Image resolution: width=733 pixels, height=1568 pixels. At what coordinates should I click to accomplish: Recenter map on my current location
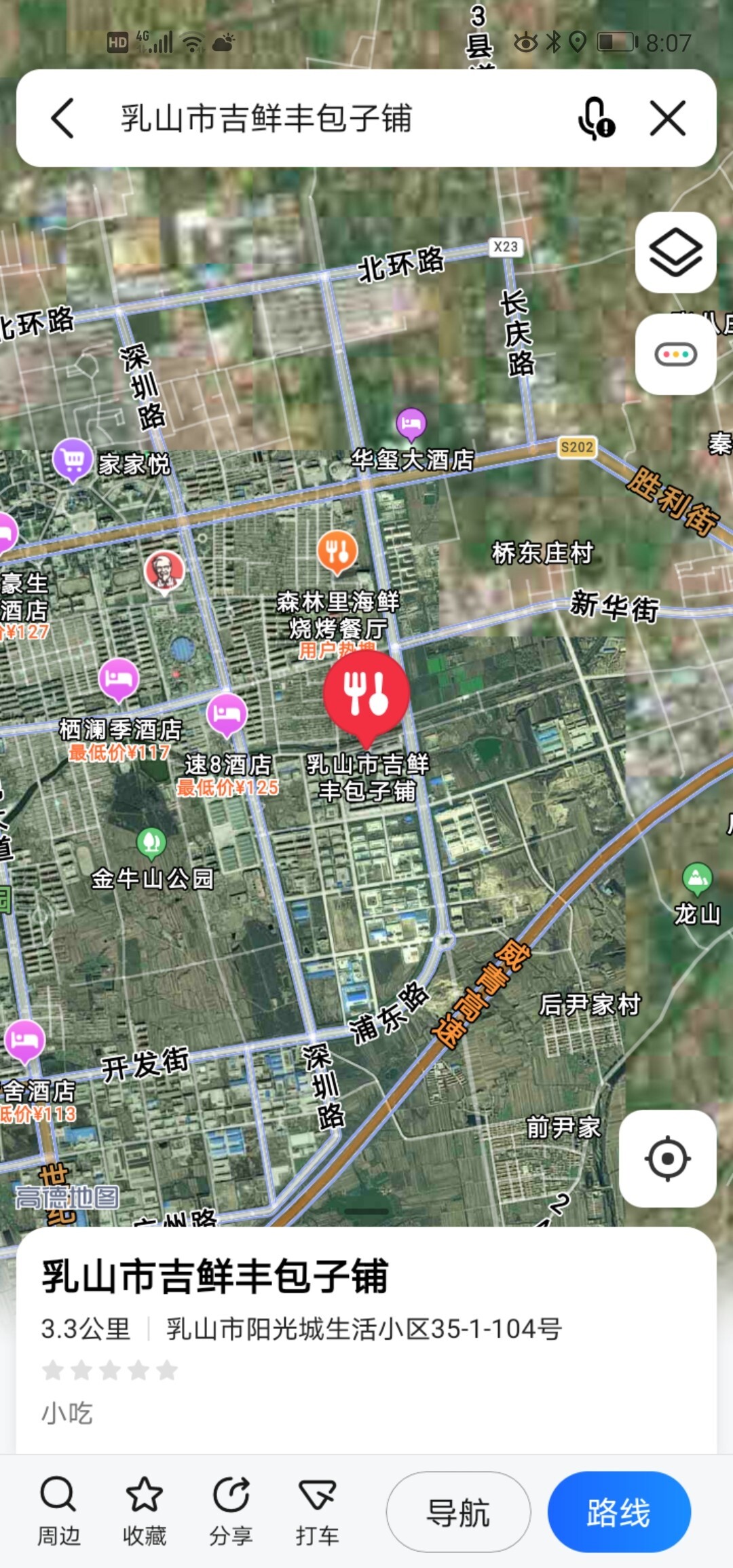tap(668, 1159)
